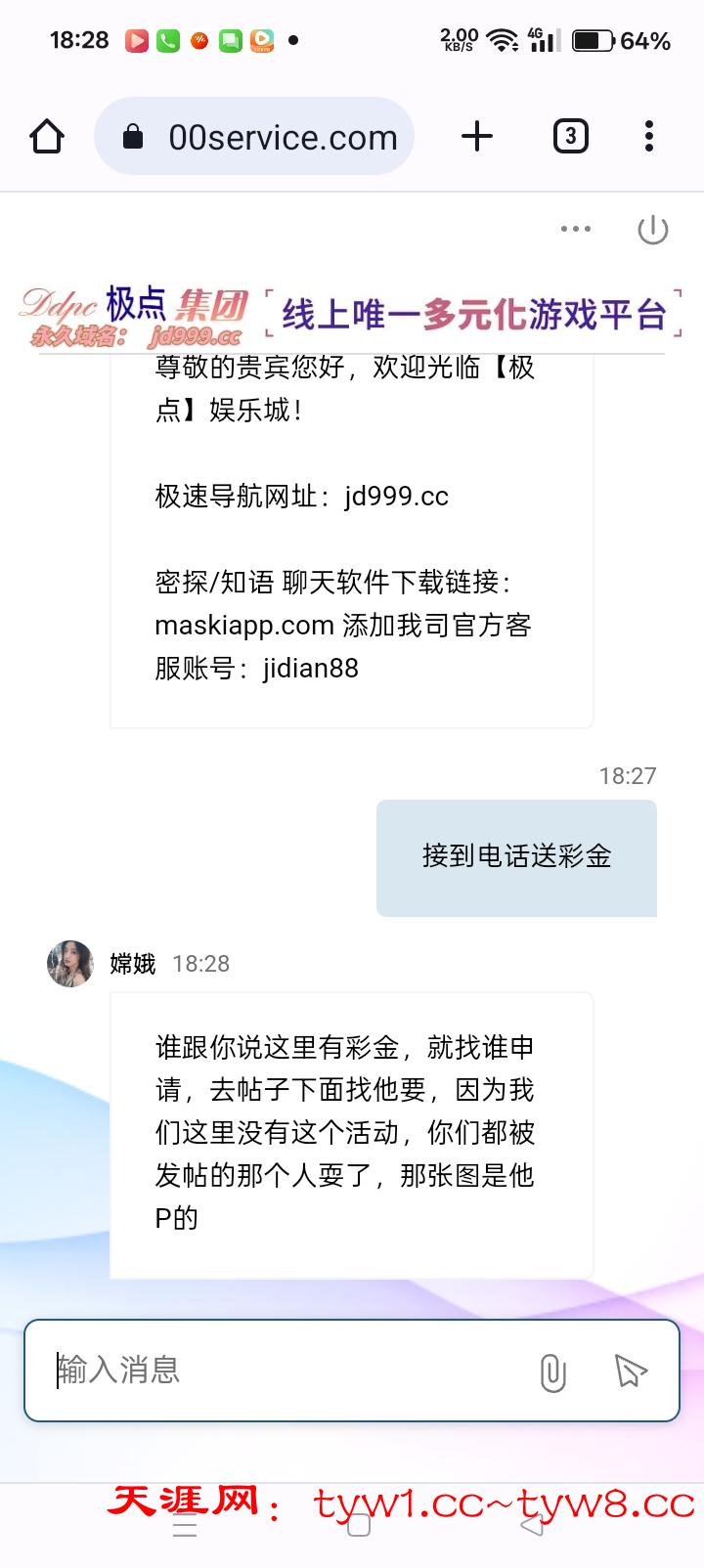The image size is (704, 1568).
Task: End the chat with the power icon
Action: tap(652, 230)
